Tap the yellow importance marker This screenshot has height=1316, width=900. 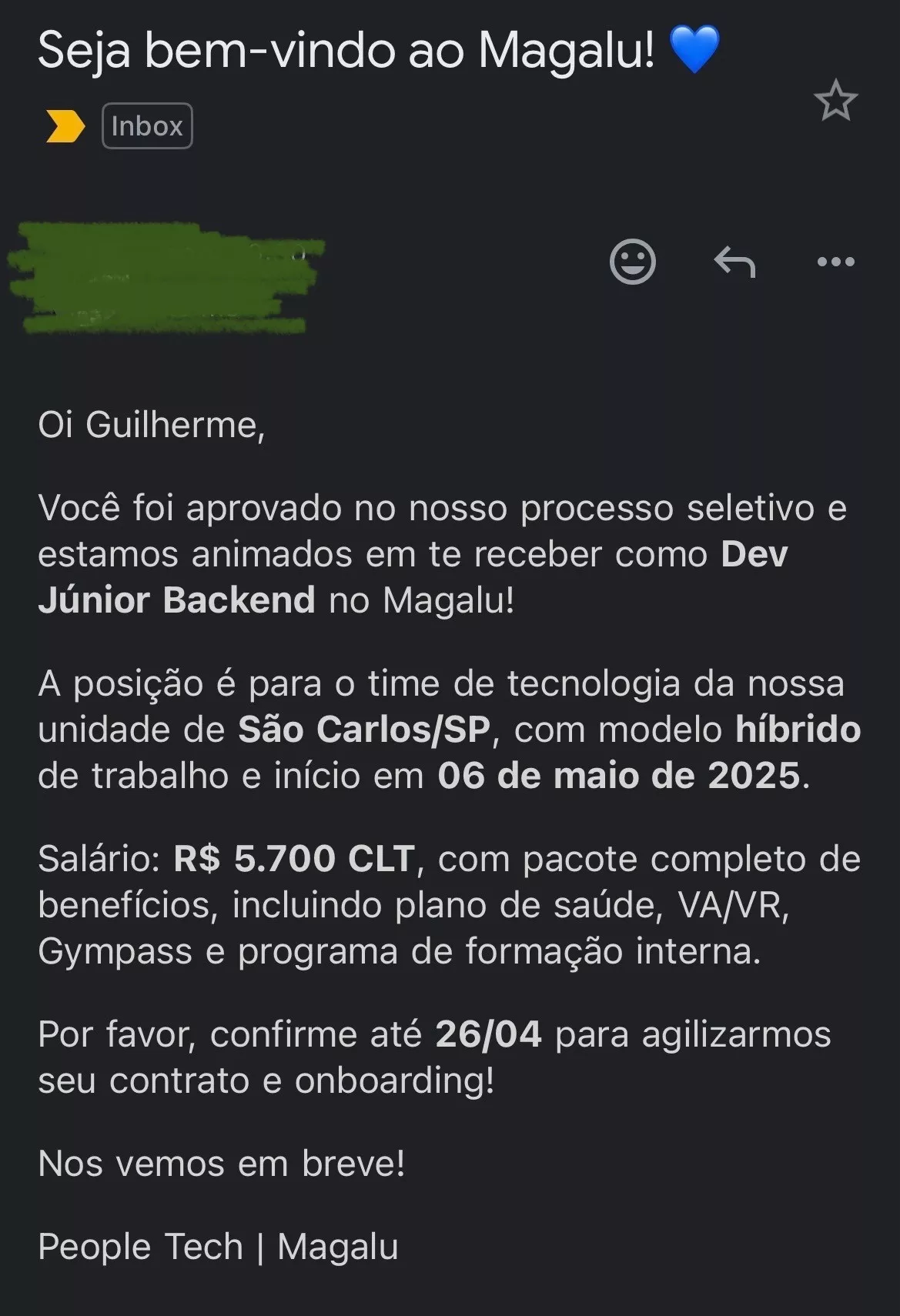tap(65, 126)
